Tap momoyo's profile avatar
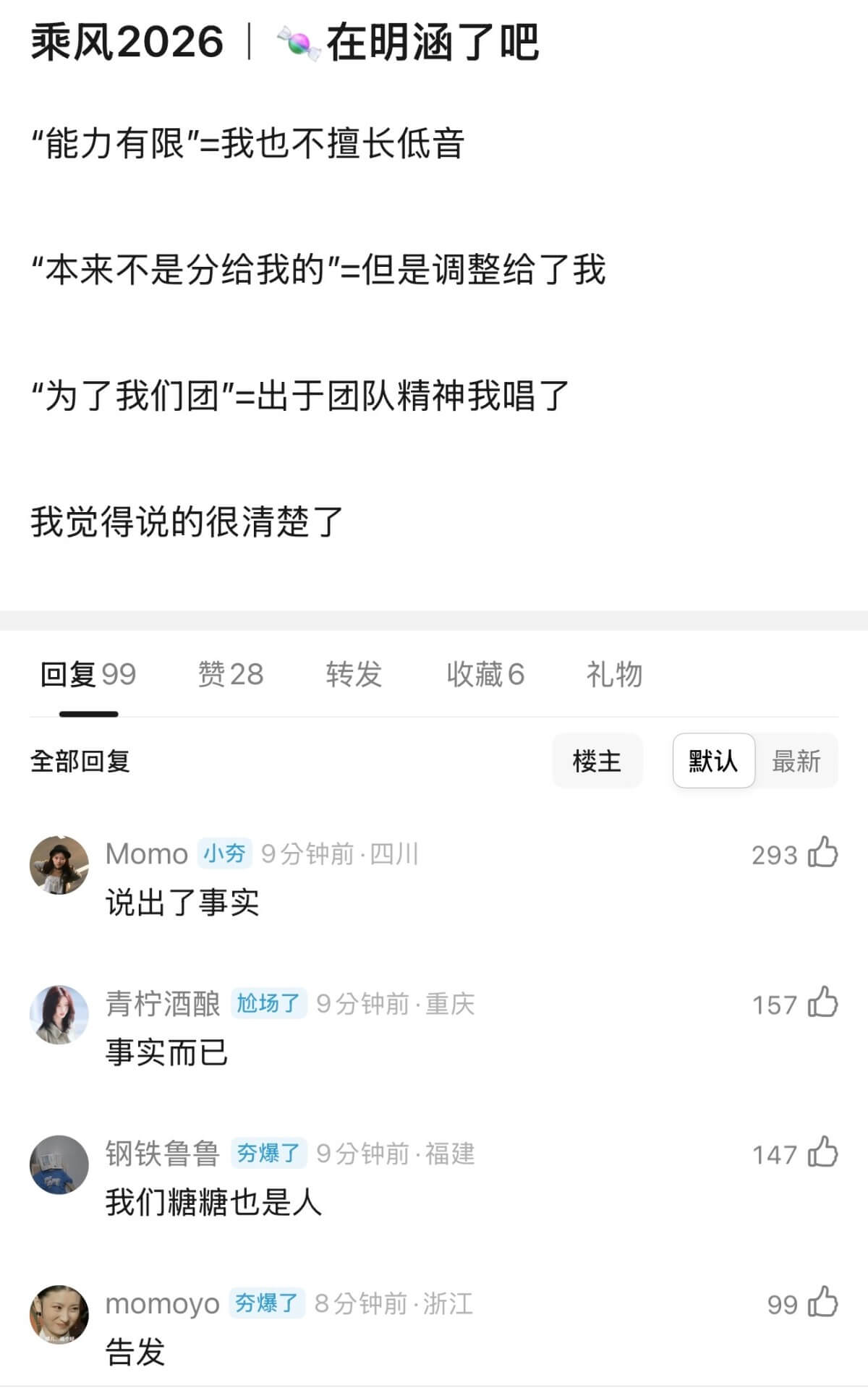 click(x=59, y=1314)
